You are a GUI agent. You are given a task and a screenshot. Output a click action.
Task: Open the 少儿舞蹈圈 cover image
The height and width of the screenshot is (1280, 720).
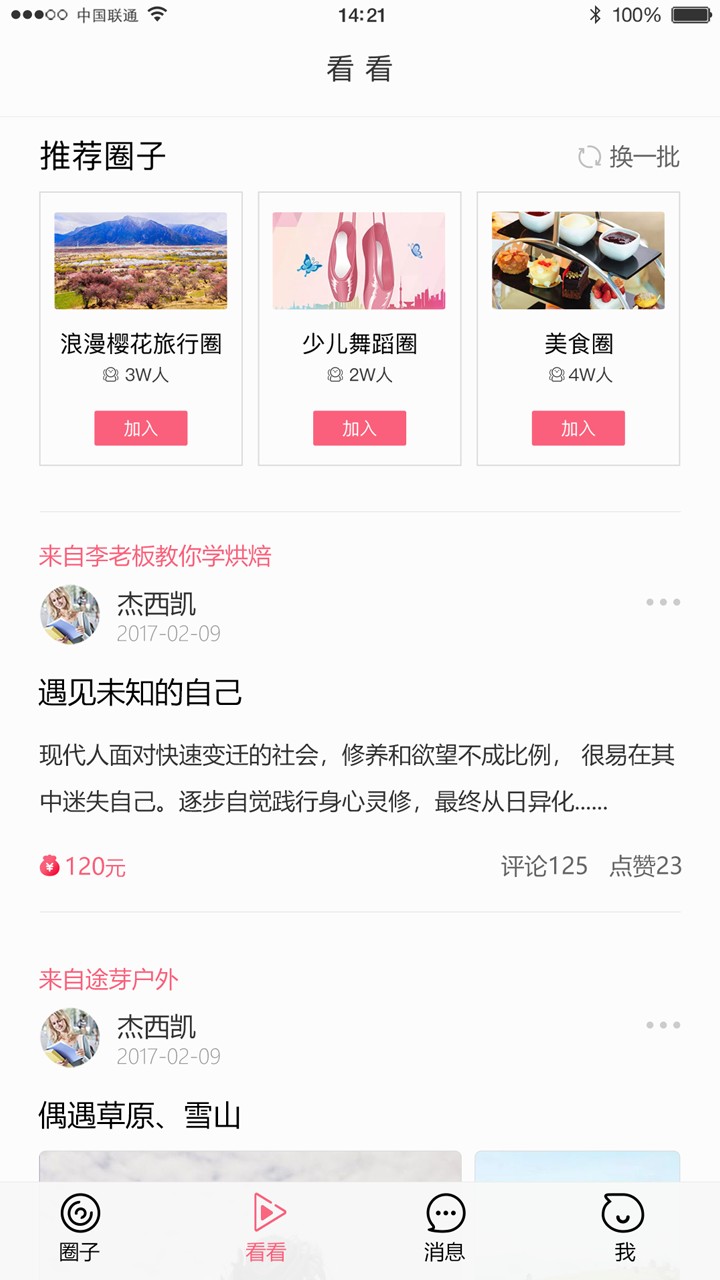coord(359,260)
